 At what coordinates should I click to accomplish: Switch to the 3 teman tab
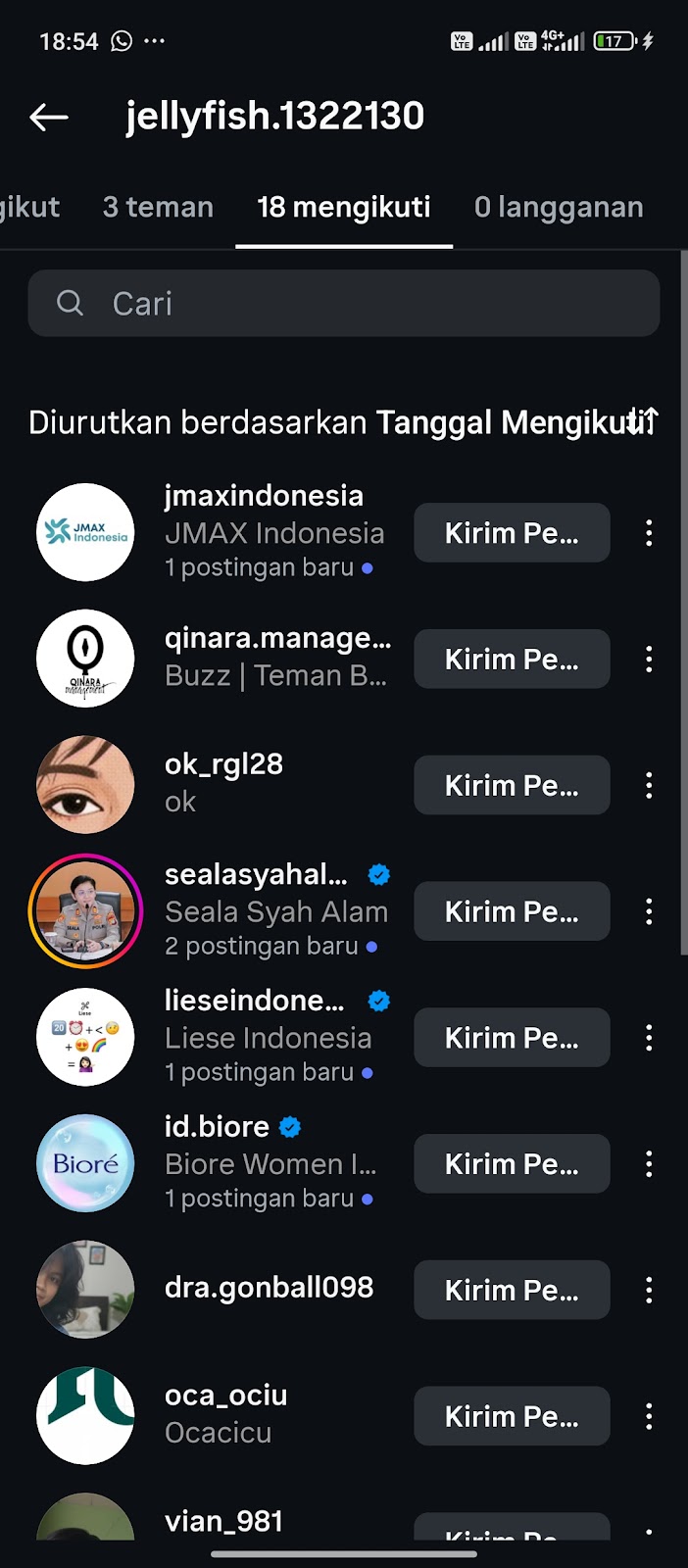pyautogui.click(x=158, y=208)
